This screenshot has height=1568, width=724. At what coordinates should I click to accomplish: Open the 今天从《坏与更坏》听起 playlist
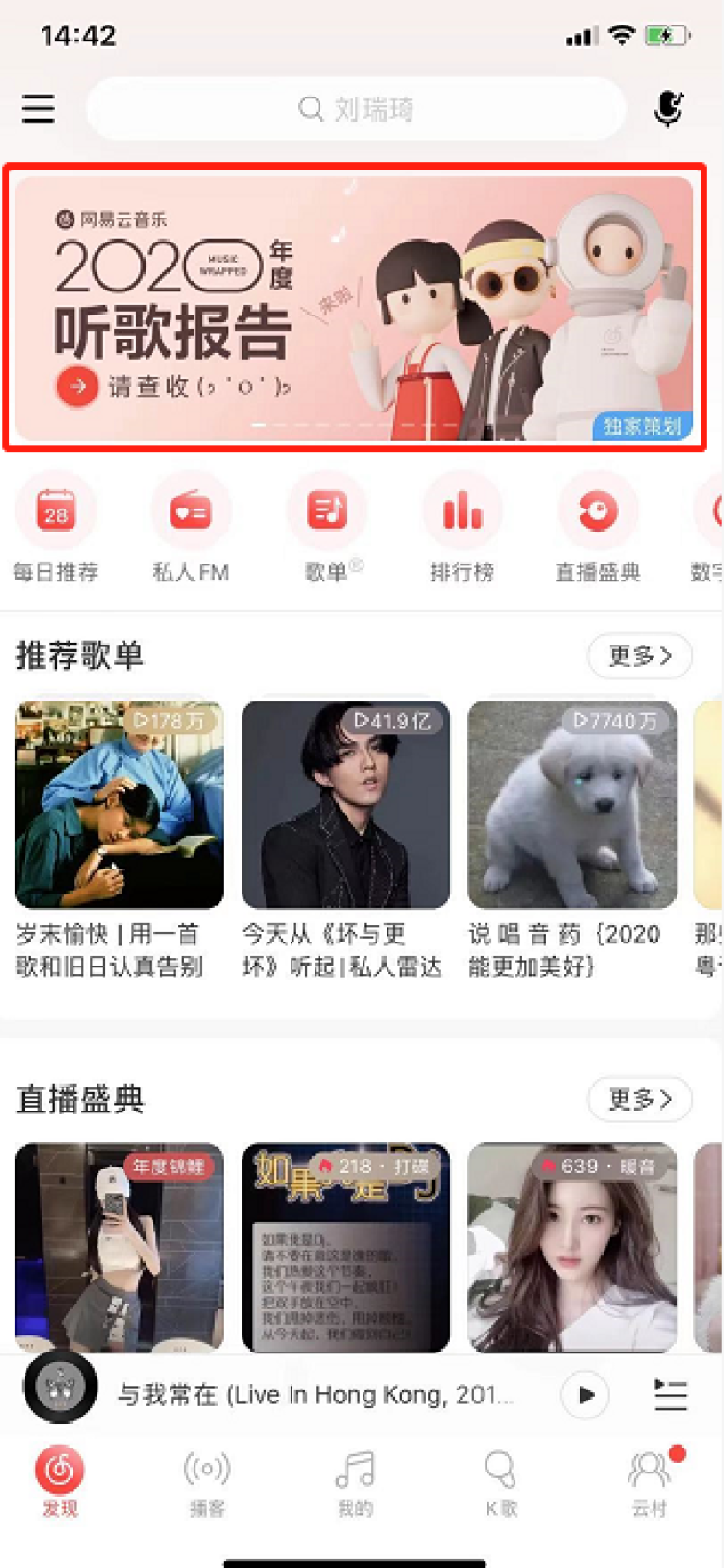[x=346, y=805]
